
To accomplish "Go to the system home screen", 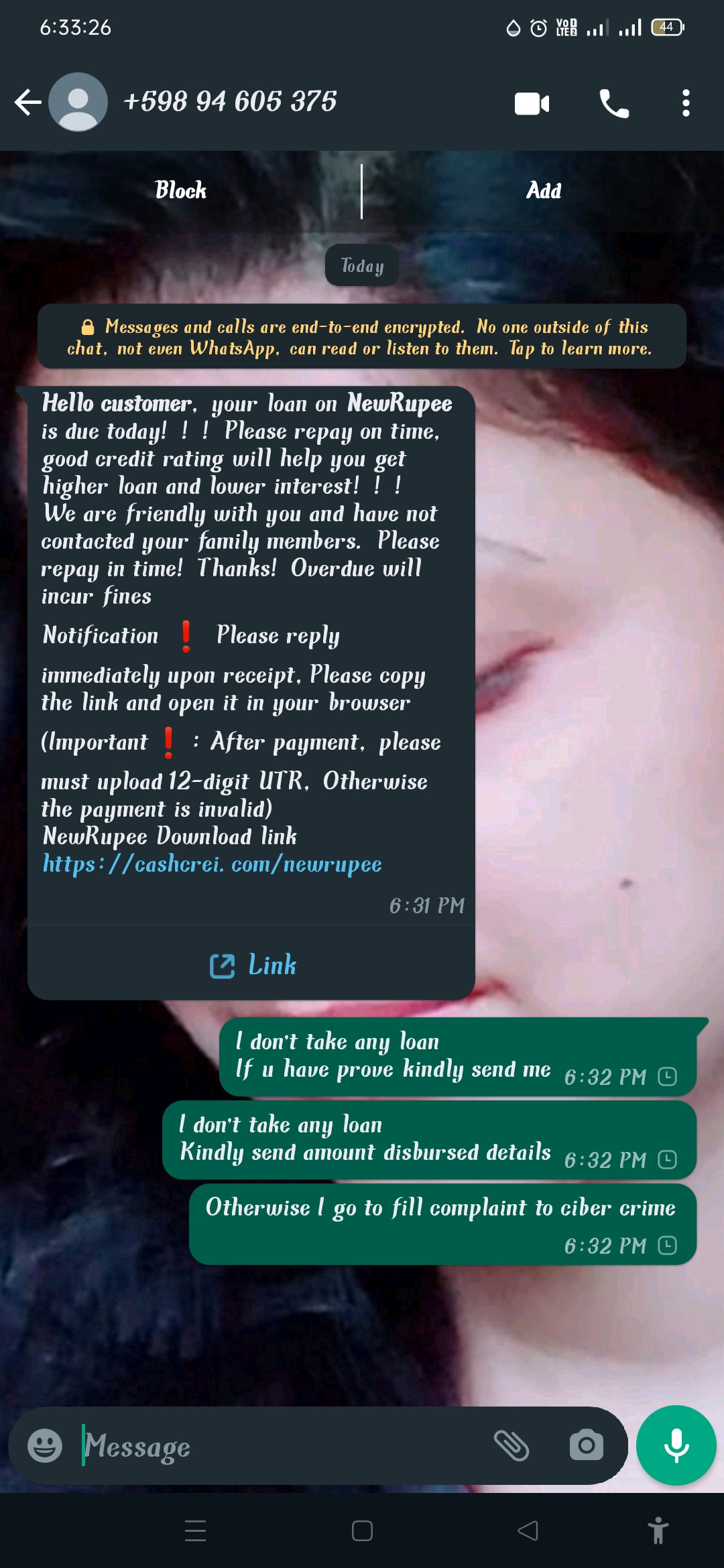I will pyautogui.click(x=362, y=1531).
